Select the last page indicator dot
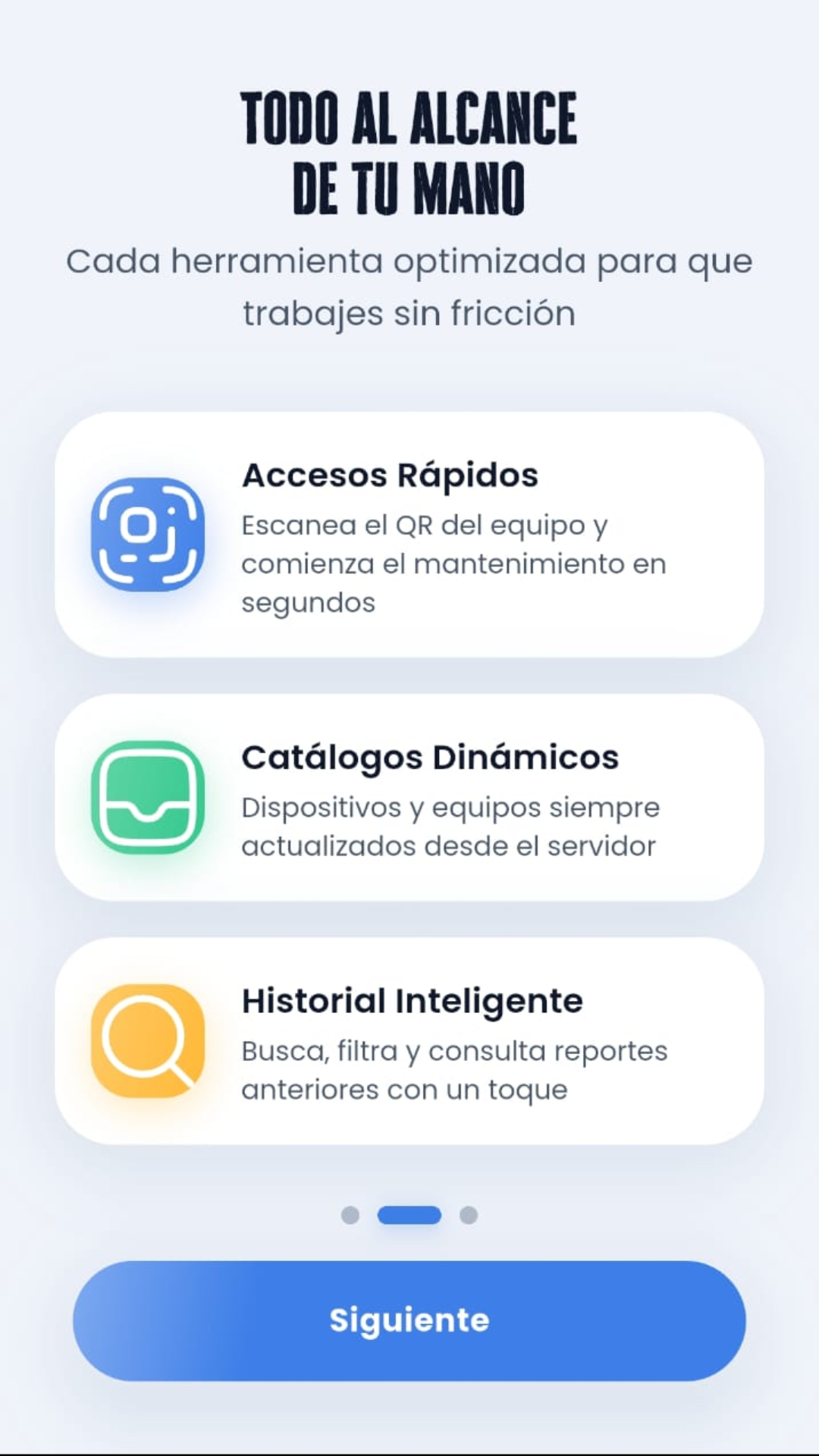Viewport: 819px width, 1456px height. coord(469,1215)
